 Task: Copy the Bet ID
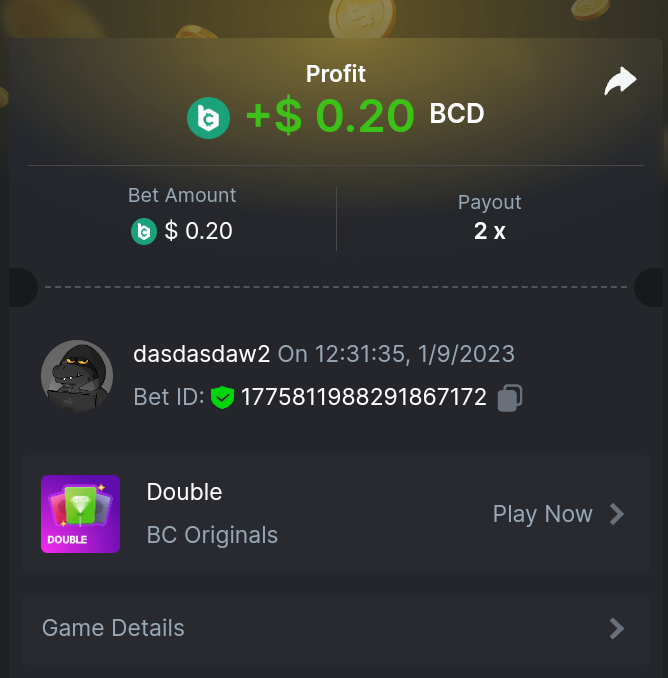510,397
